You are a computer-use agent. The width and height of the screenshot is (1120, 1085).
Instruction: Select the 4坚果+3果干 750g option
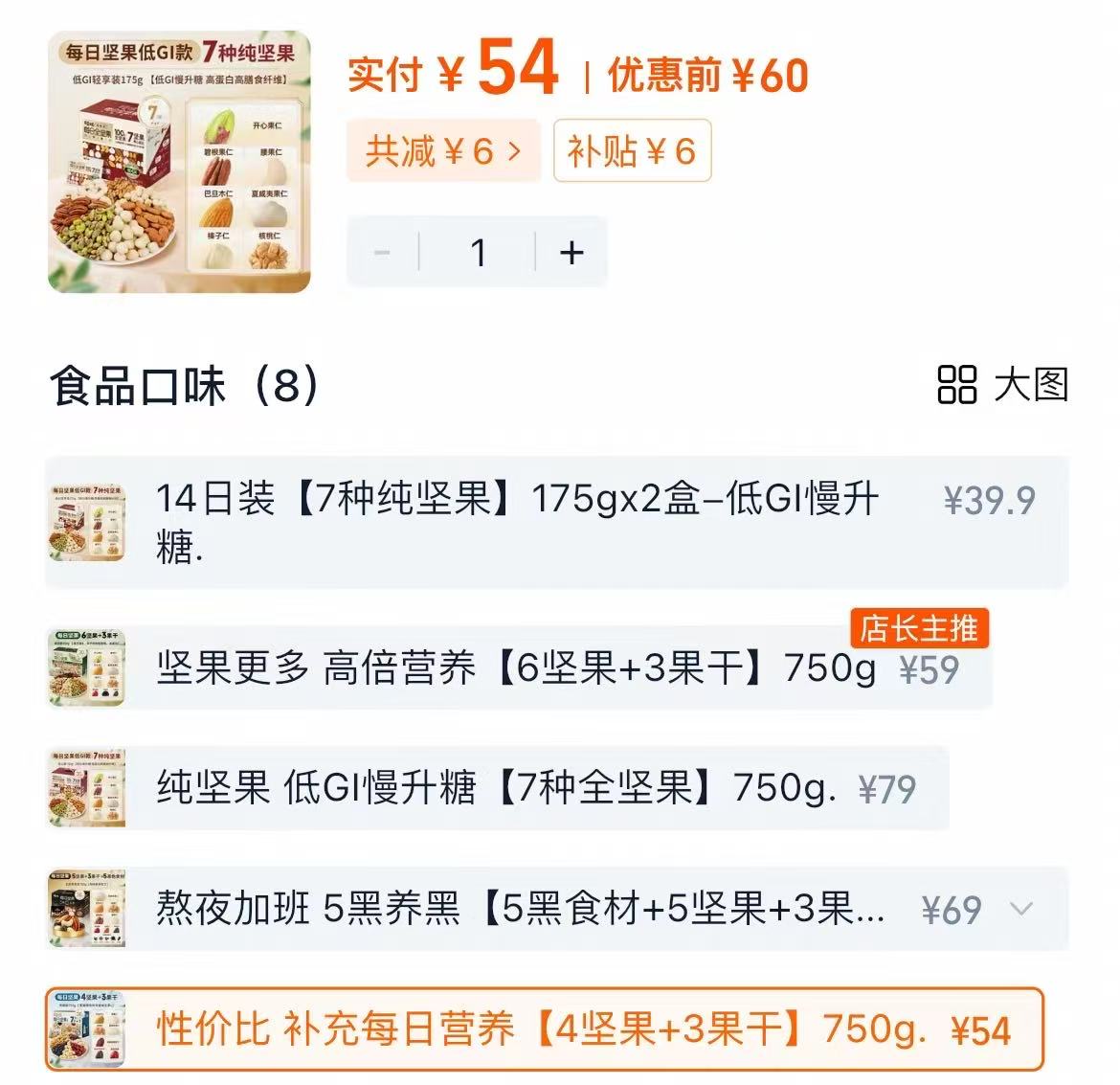click(544, 1029)
